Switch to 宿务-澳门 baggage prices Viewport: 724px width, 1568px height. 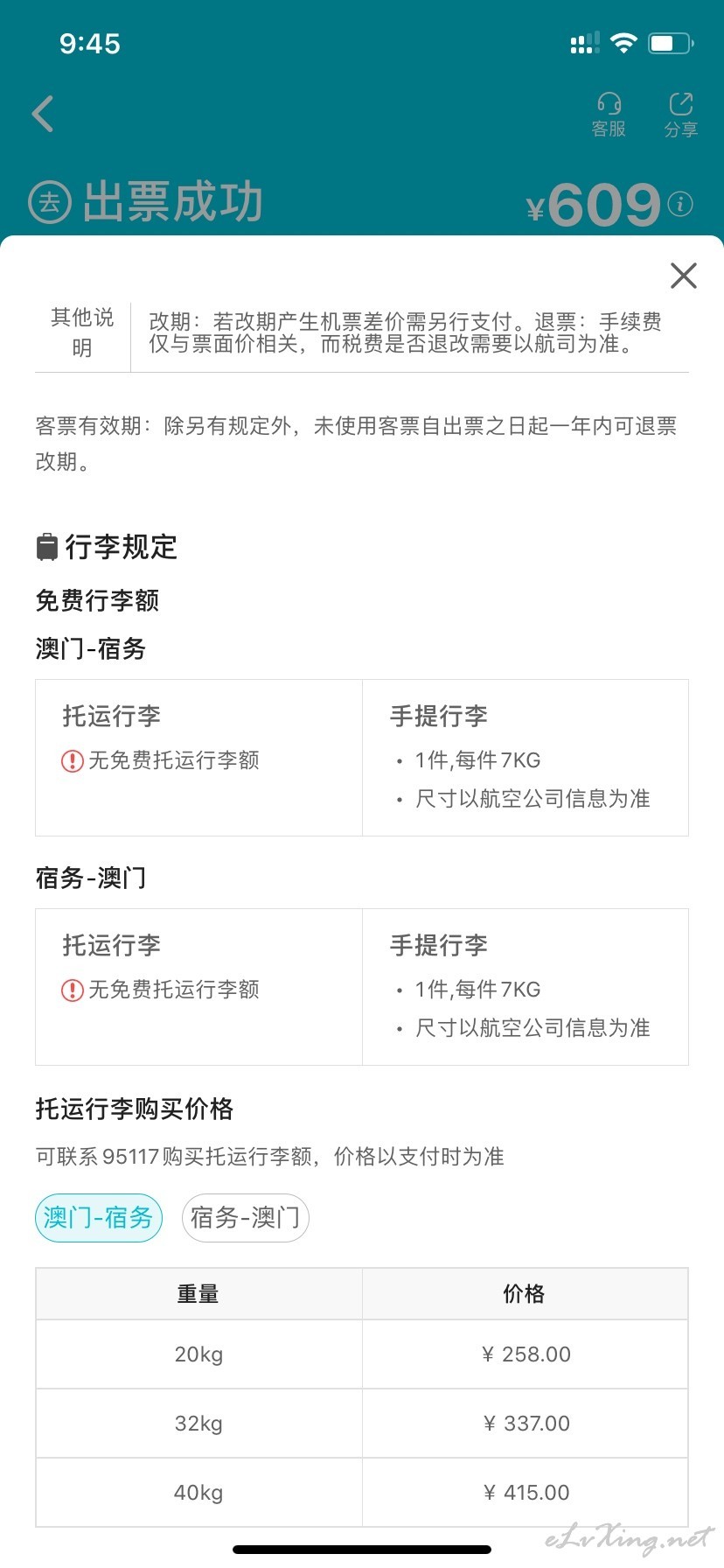pyautogui.click(x=245, y=1217)
